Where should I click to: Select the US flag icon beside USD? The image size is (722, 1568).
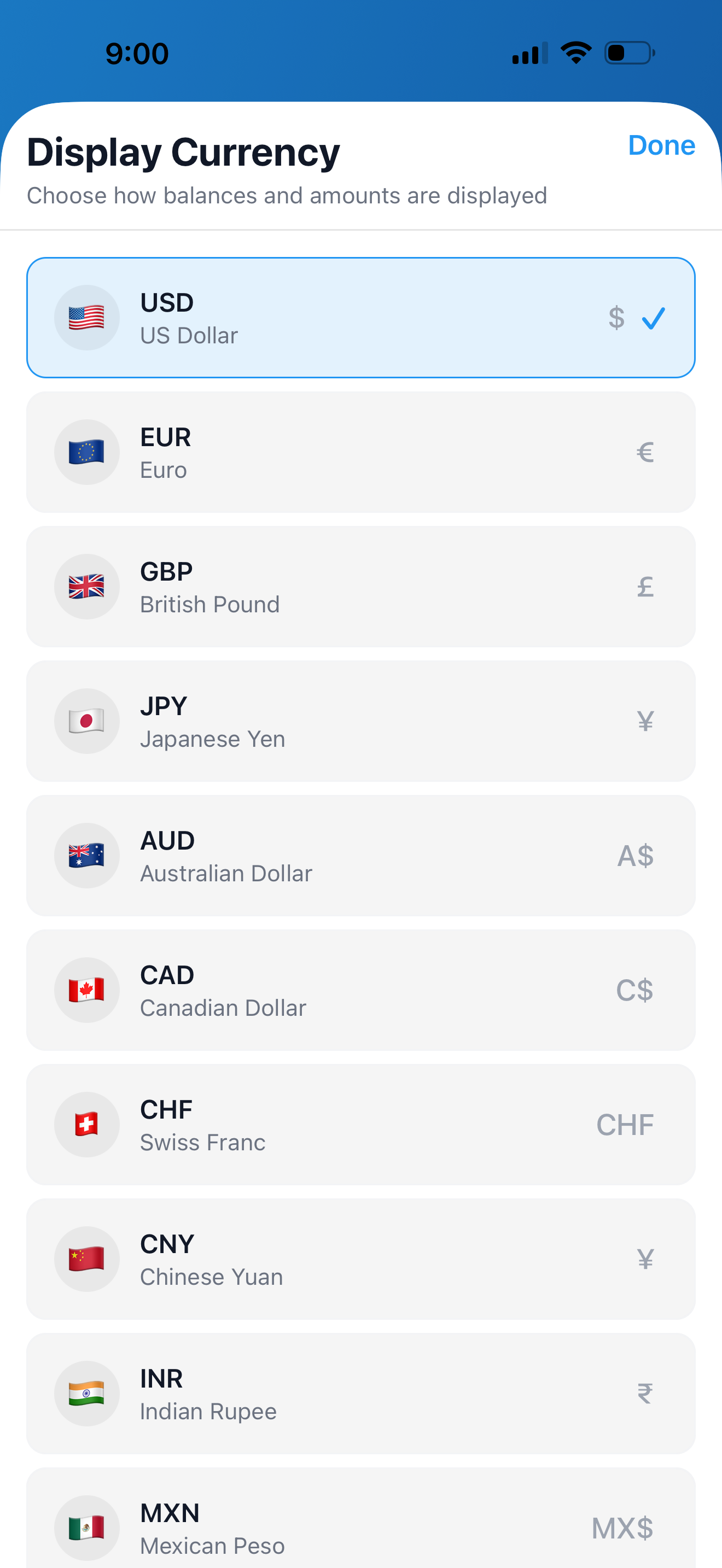(87, 317)
